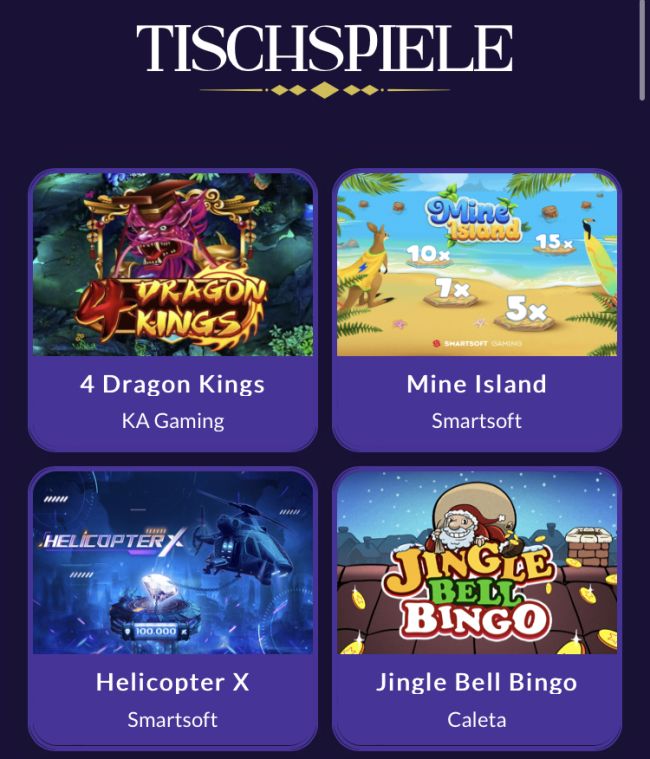Select the Helicopter X game card
Viewport: 650px width, 759px height.
(173, 563)
